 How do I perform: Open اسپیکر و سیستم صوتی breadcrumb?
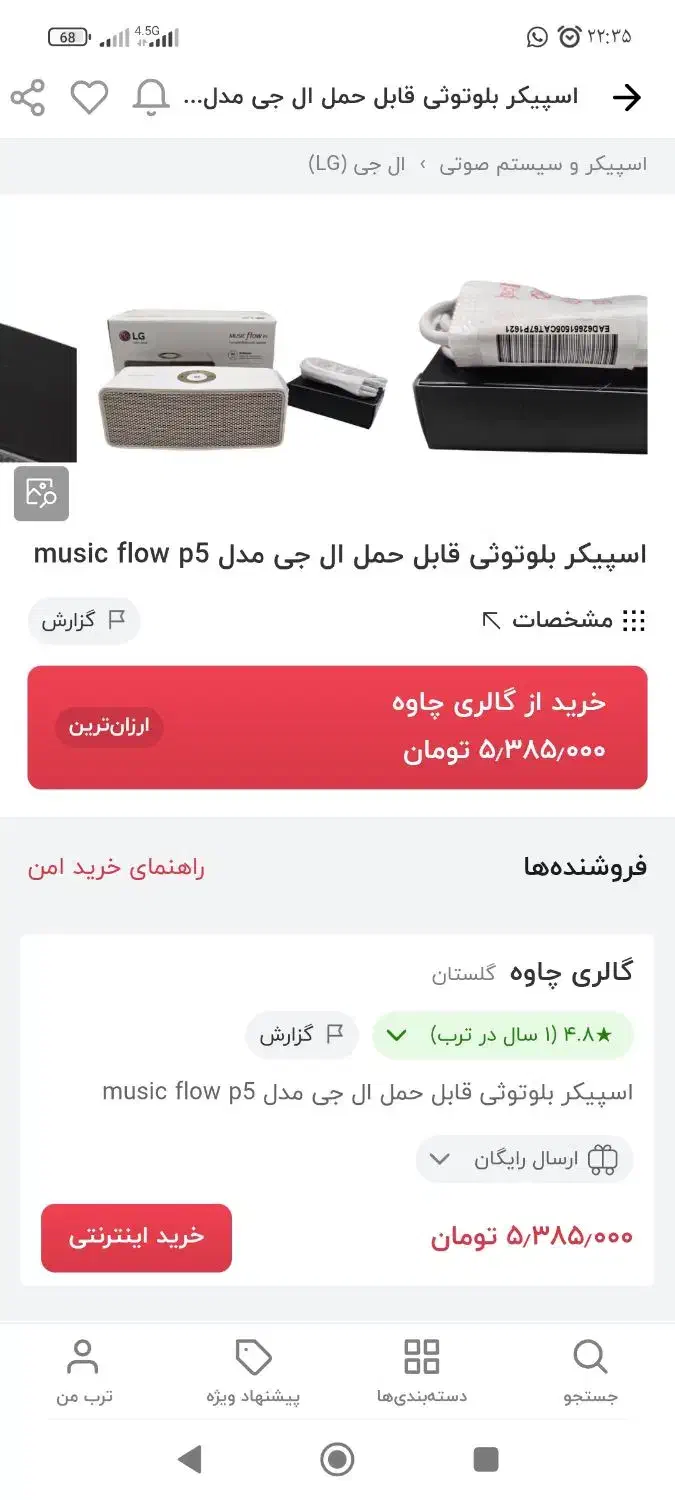[x=544, y=165]
